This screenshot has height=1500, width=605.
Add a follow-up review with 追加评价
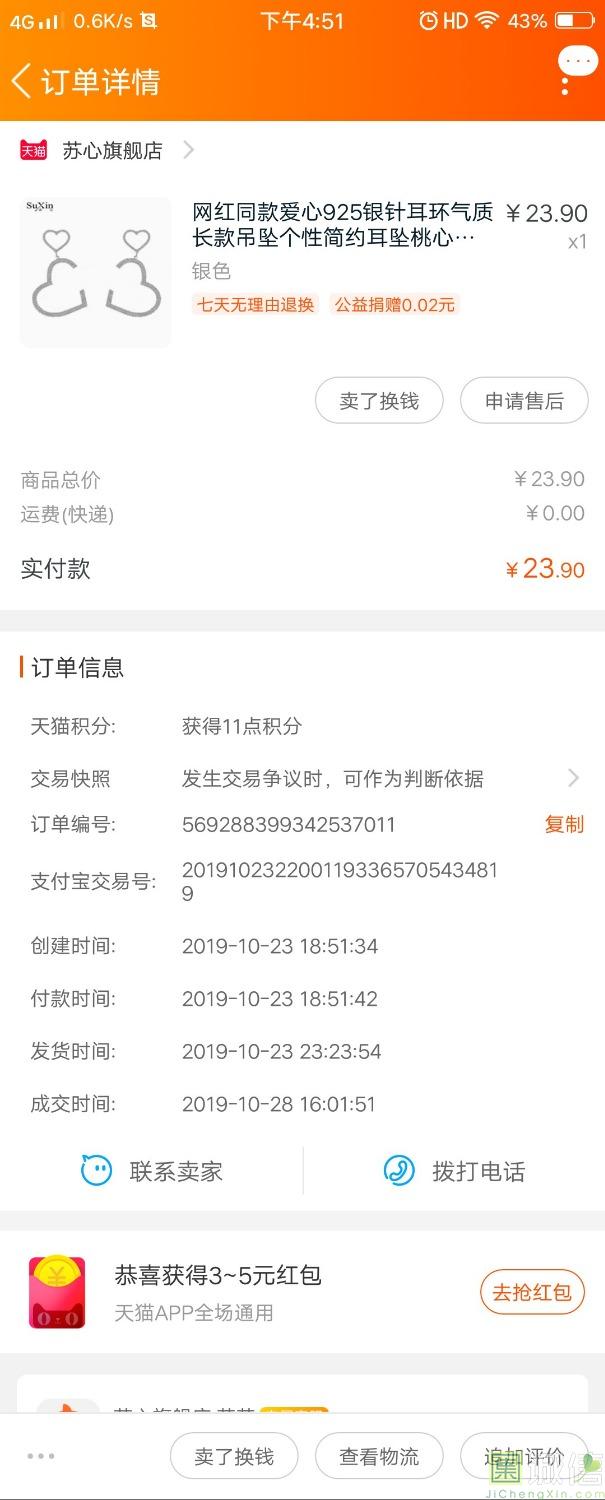pyautogui.click(x=524, y=1457)
